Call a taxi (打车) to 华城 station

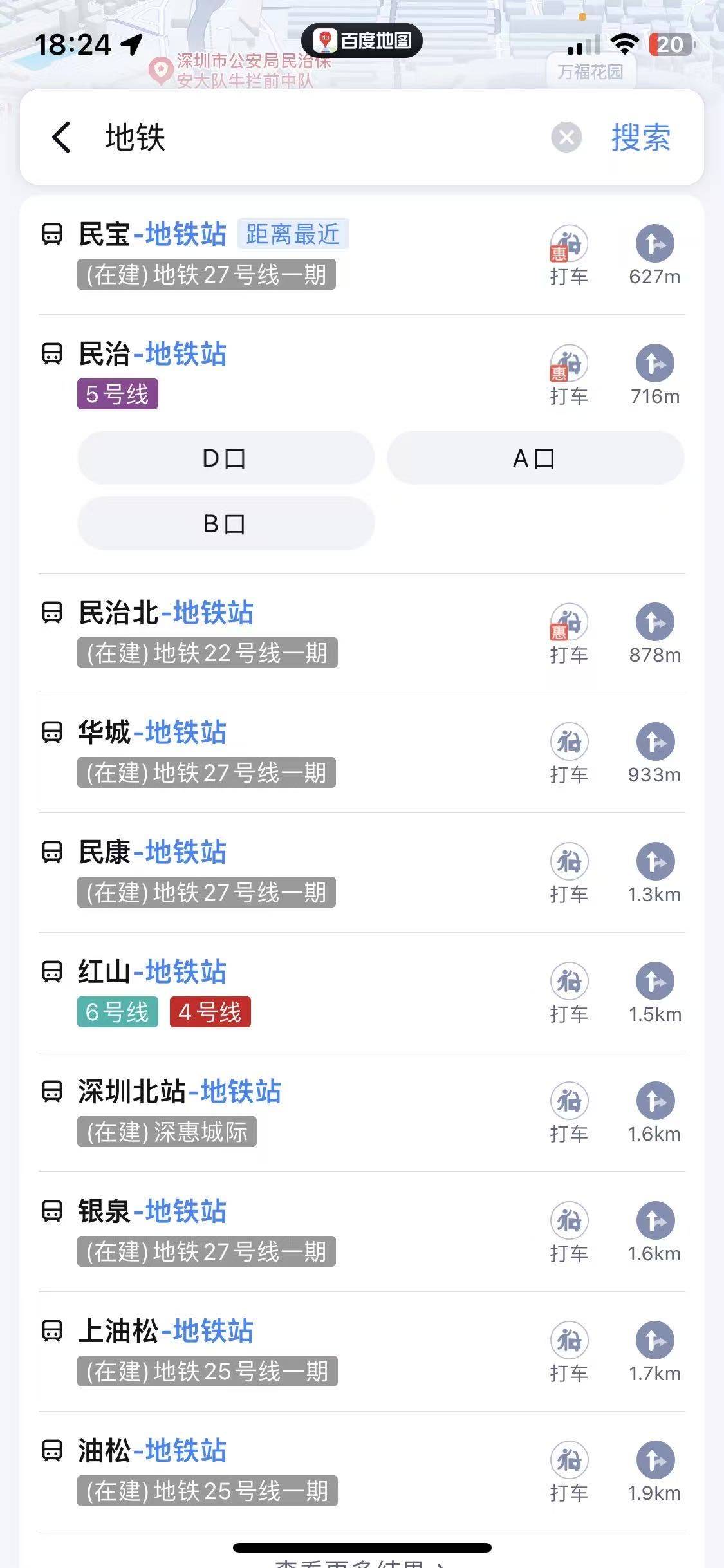click(x=569, y=754)
